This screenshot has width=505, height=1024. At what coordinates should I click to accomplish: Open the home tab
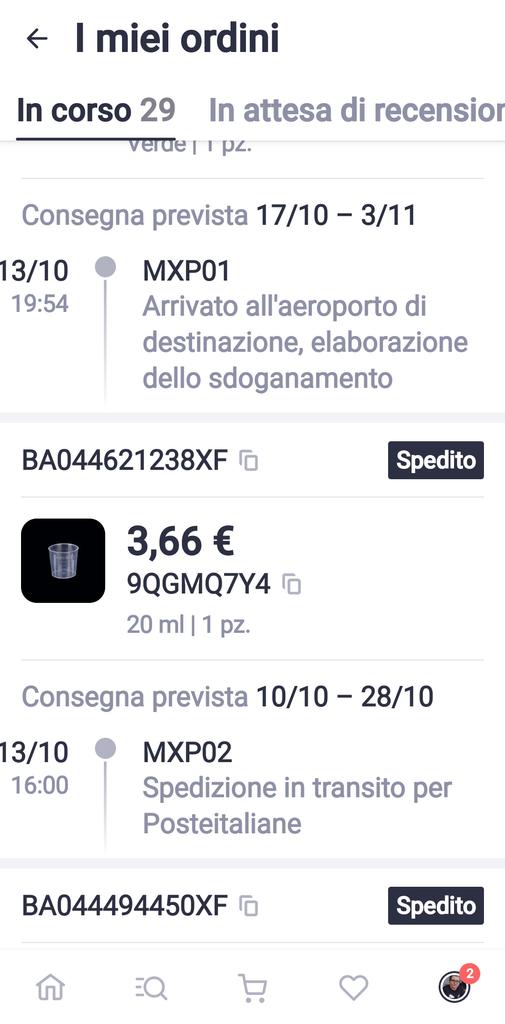pyautogui.click(x=50, y=987)
